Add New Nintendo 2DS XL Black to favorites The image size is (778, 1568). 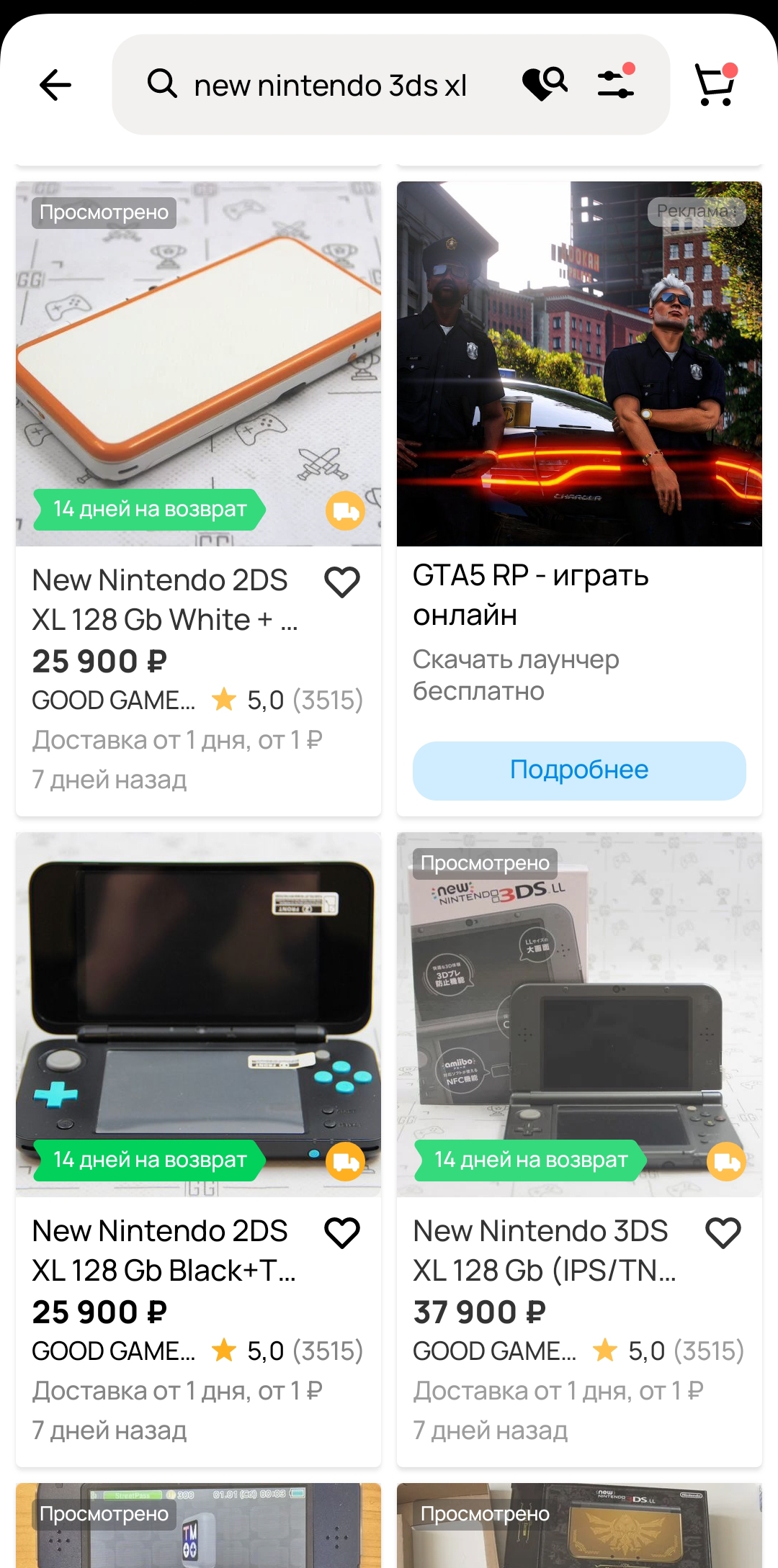pyautogui.click(x=342, y=1233)
